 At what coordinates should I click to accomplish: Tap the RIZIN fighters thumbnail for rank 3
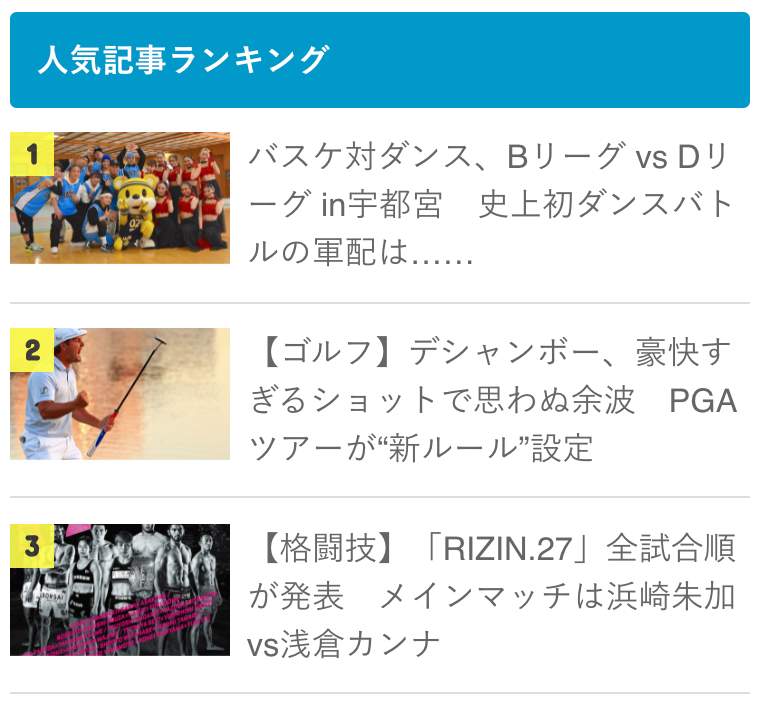[x=120, y=590]
